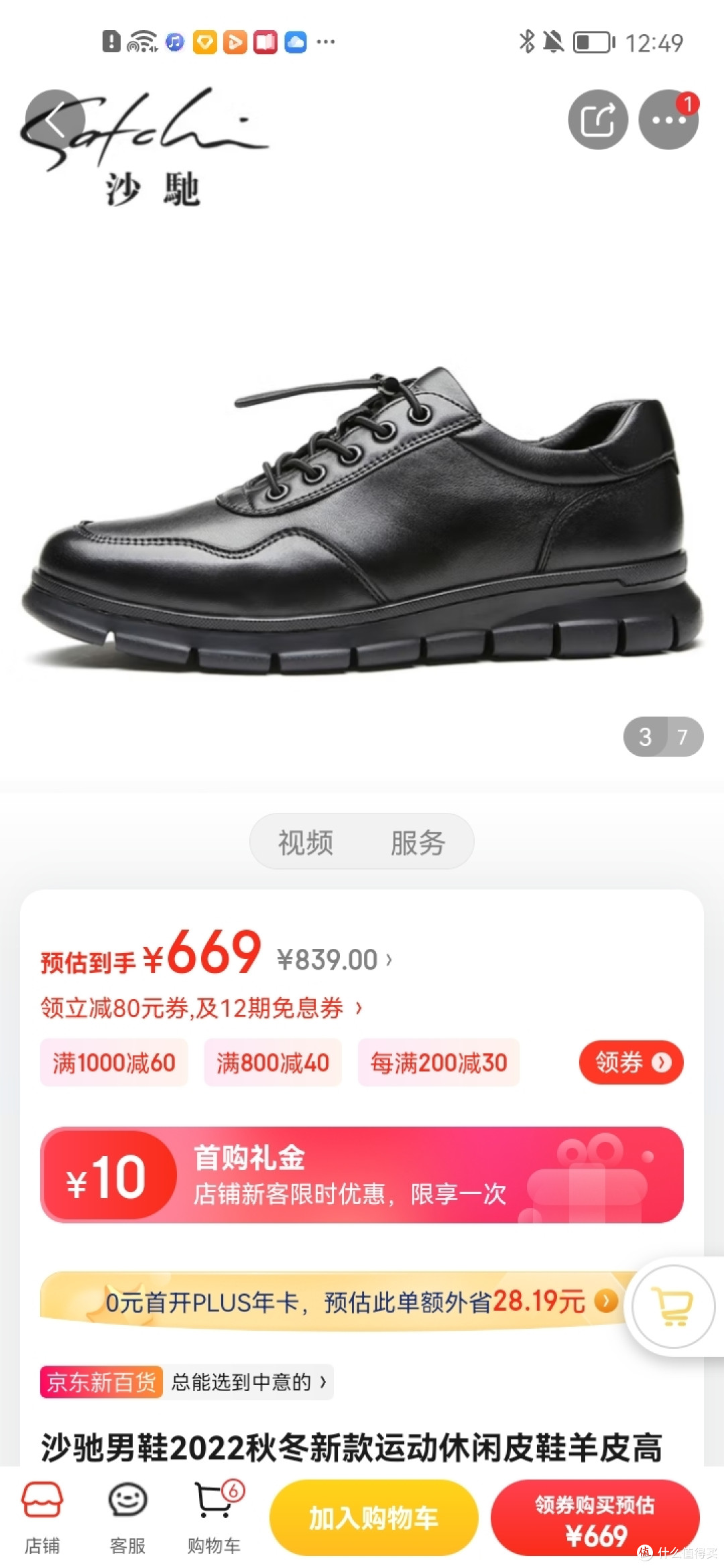Open the share icon
This screenshot has height=1568, width=724.
point(597,121)
